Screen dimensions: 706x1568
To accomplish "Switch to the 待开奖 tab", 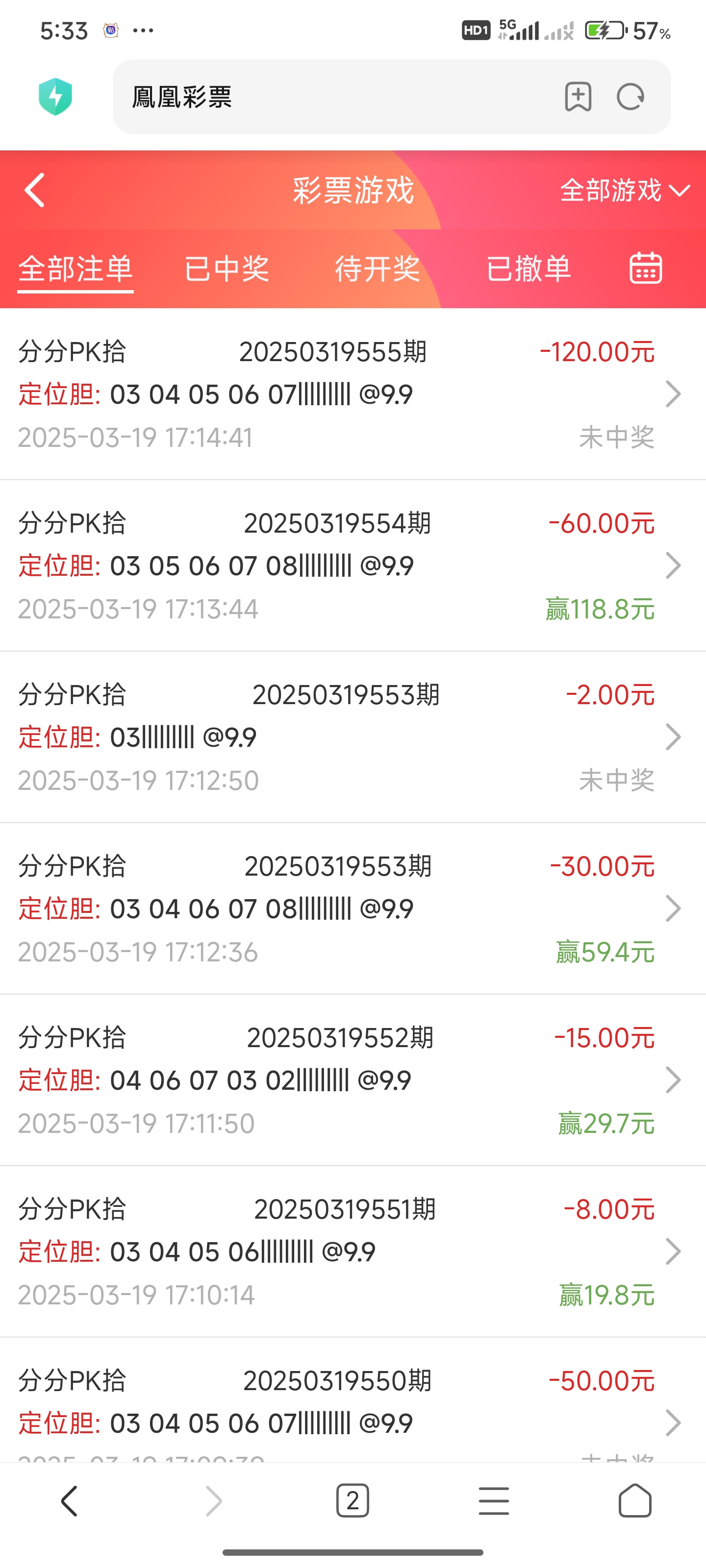I will tap(378, 269).
